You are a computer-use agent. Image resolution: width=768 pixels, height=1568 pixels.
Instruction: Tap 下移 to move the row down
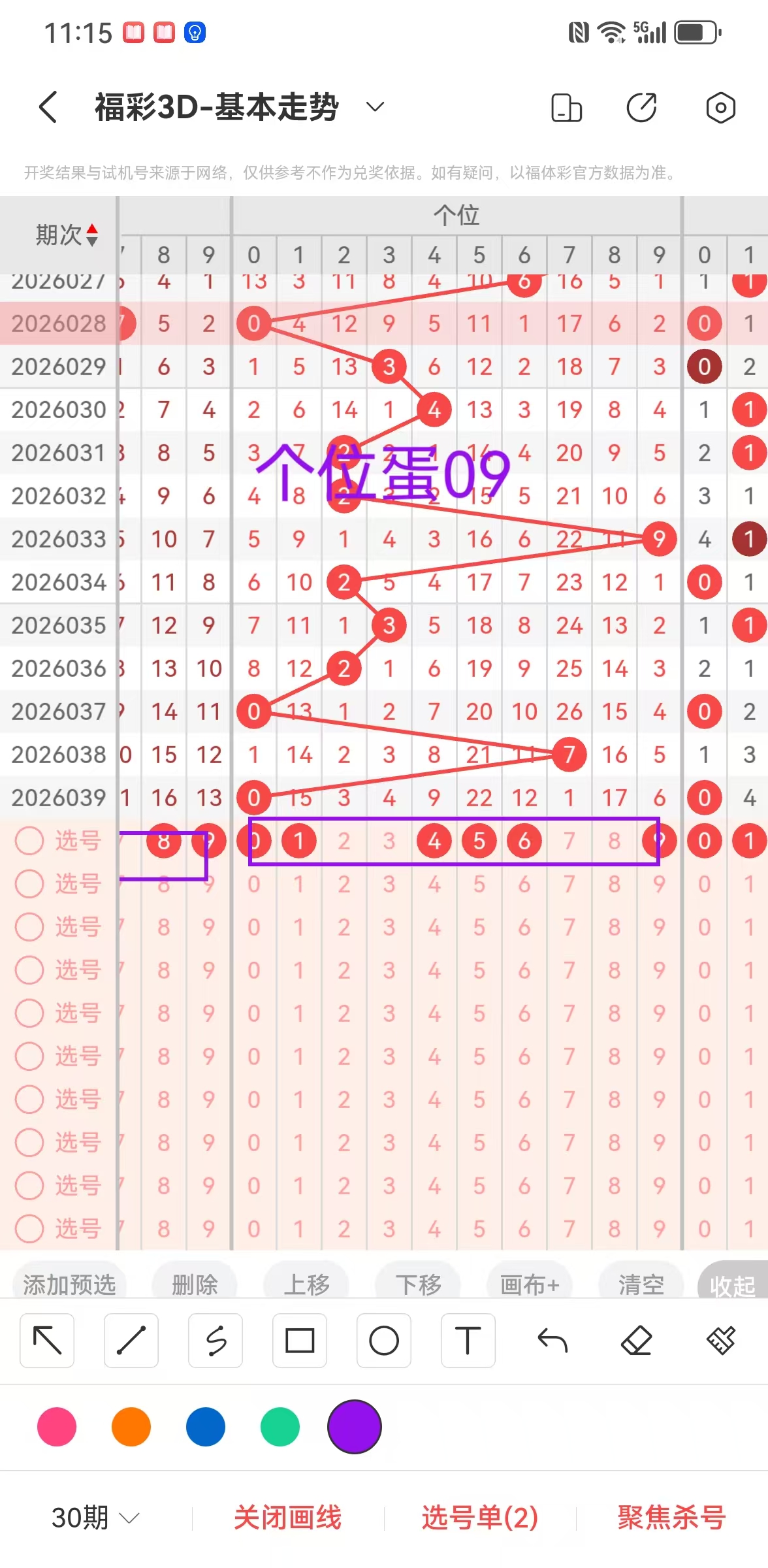pyautogui.click(x=418, y=1284)
